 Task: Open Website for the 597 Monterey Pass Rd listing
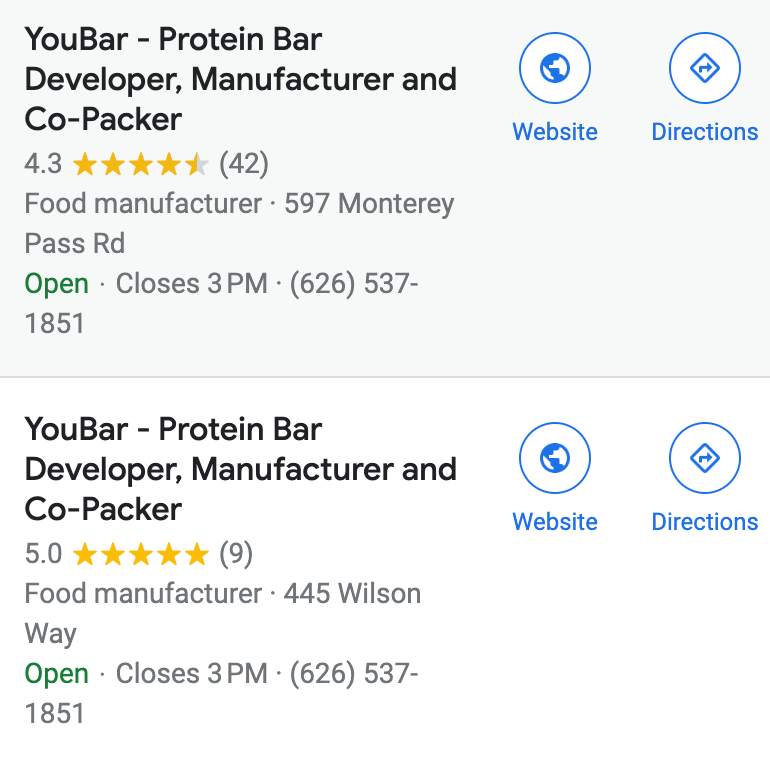click(555, 69)
